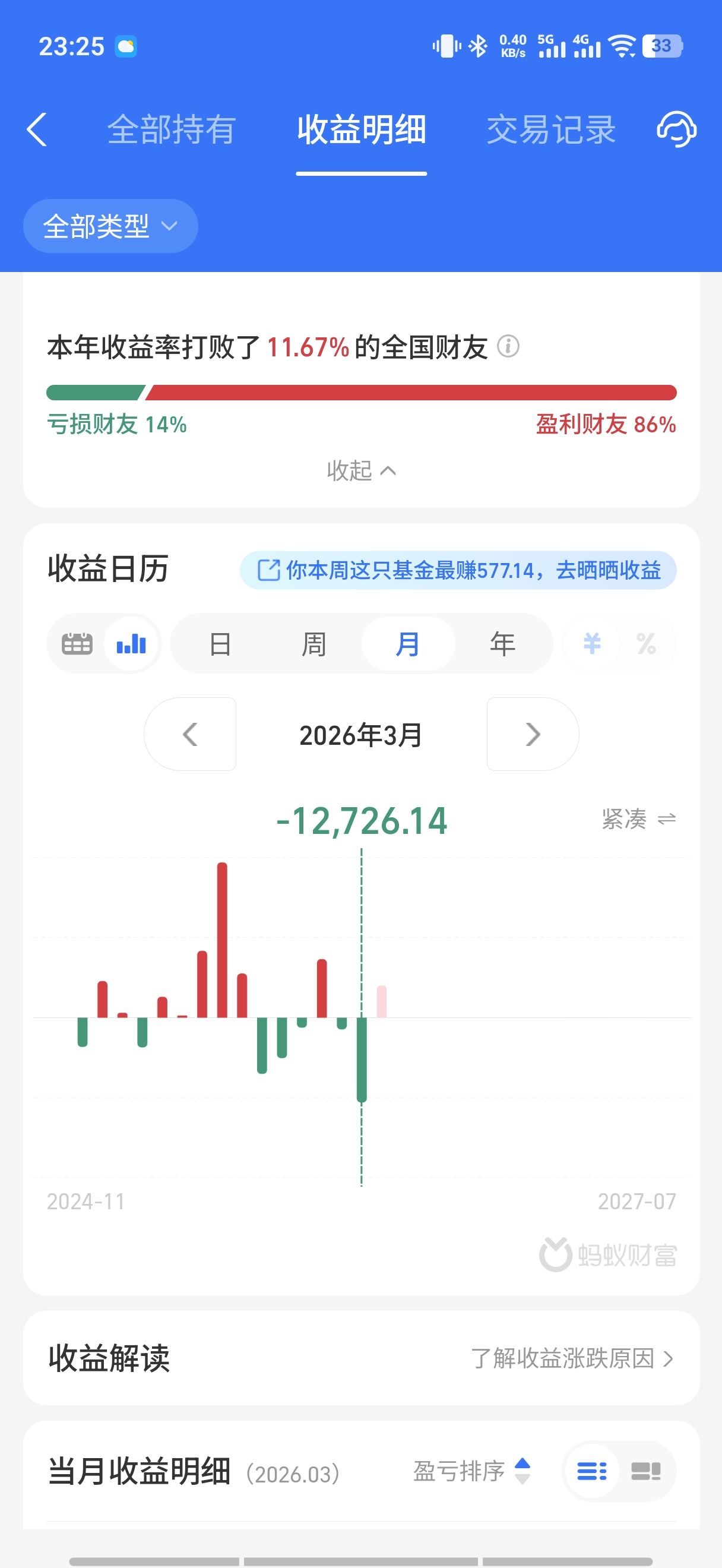
Task: Open the 全部类型 filter dropdown
Action: (110, 226)
